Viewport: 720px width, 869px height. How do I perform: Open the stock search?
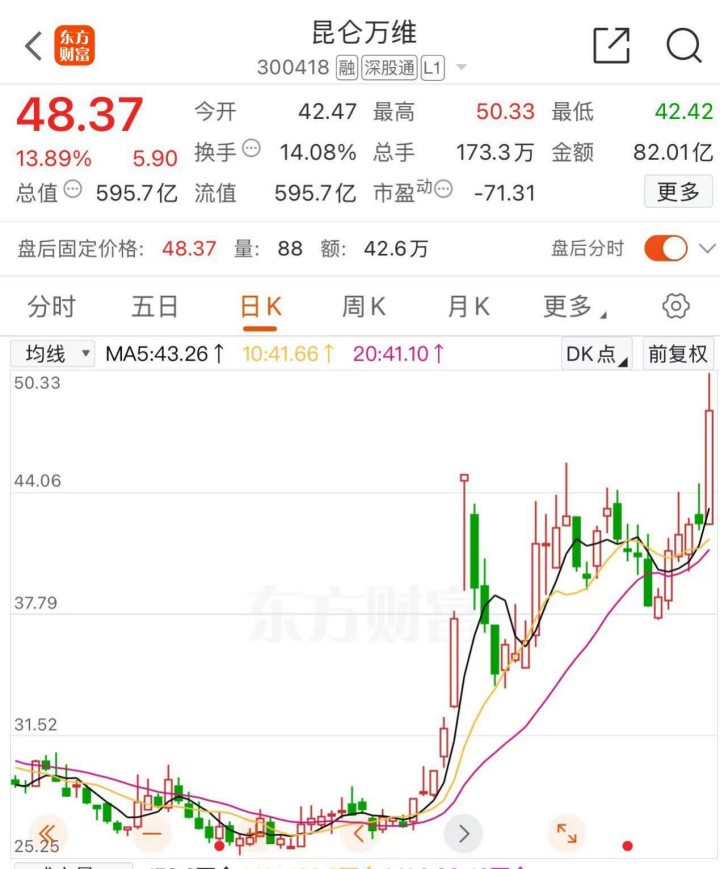684,46
